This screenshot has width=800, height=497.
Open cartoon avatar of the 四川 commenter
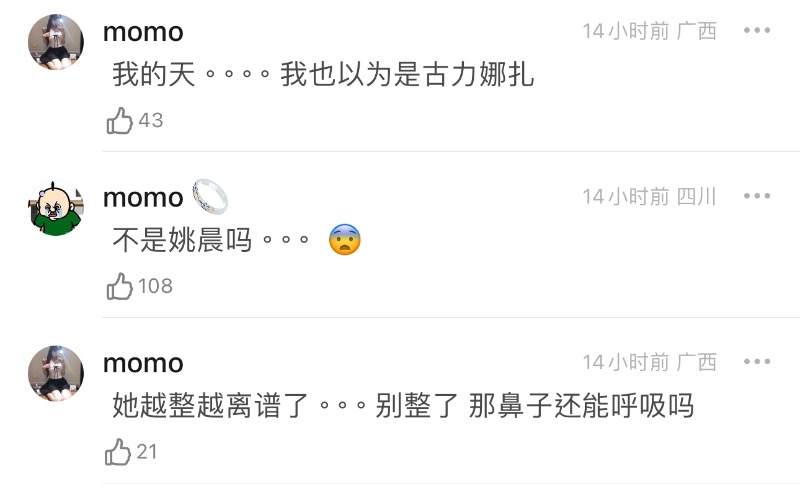point(56,208)
